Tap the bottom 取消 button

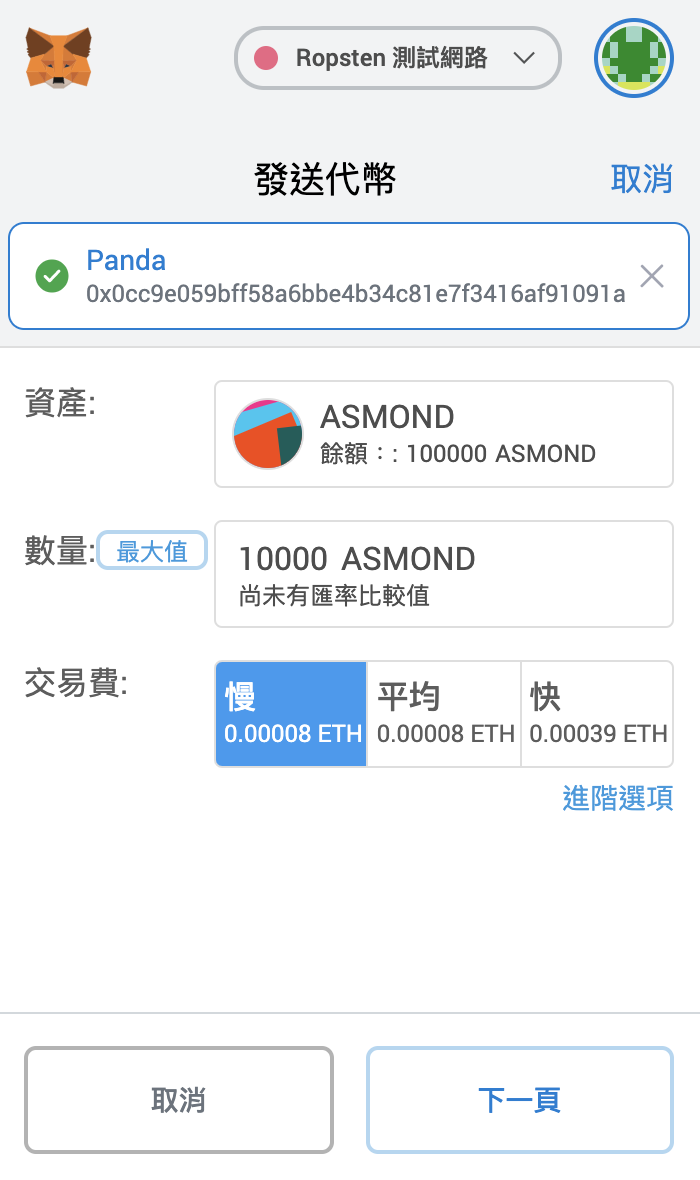[179, 1100]
